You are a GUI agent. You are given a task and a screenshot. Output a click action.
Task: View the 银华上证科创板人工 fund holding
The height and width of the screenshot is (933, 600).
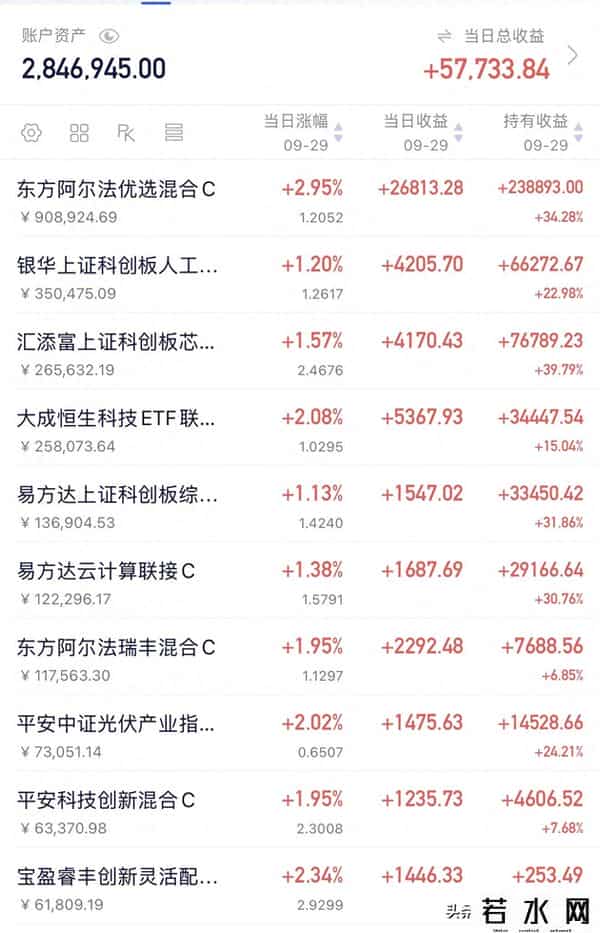116,265
